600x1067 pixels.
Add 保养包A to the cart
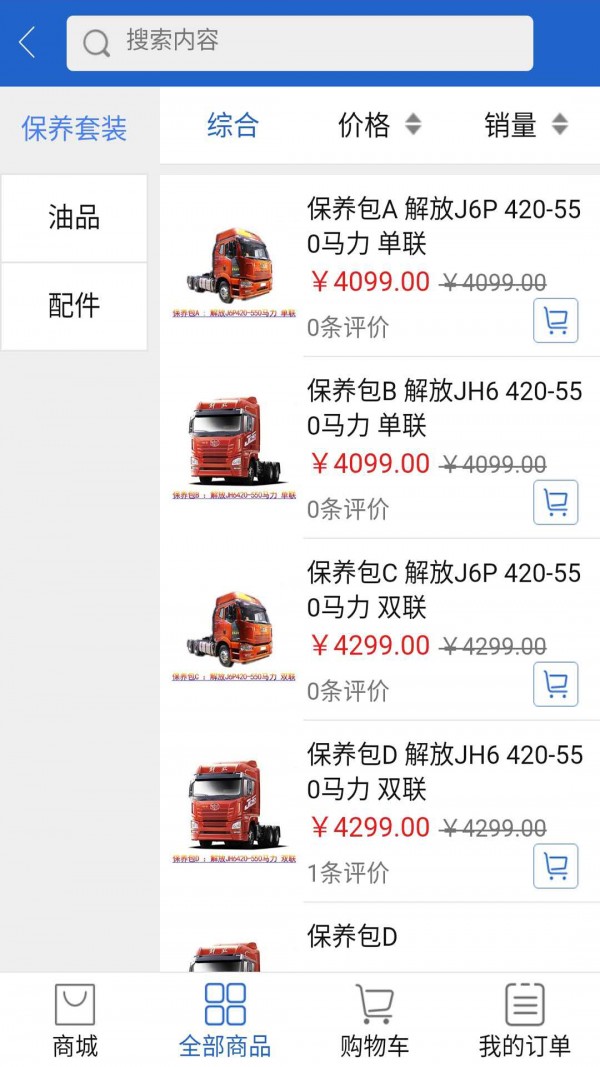coord(555,320)
